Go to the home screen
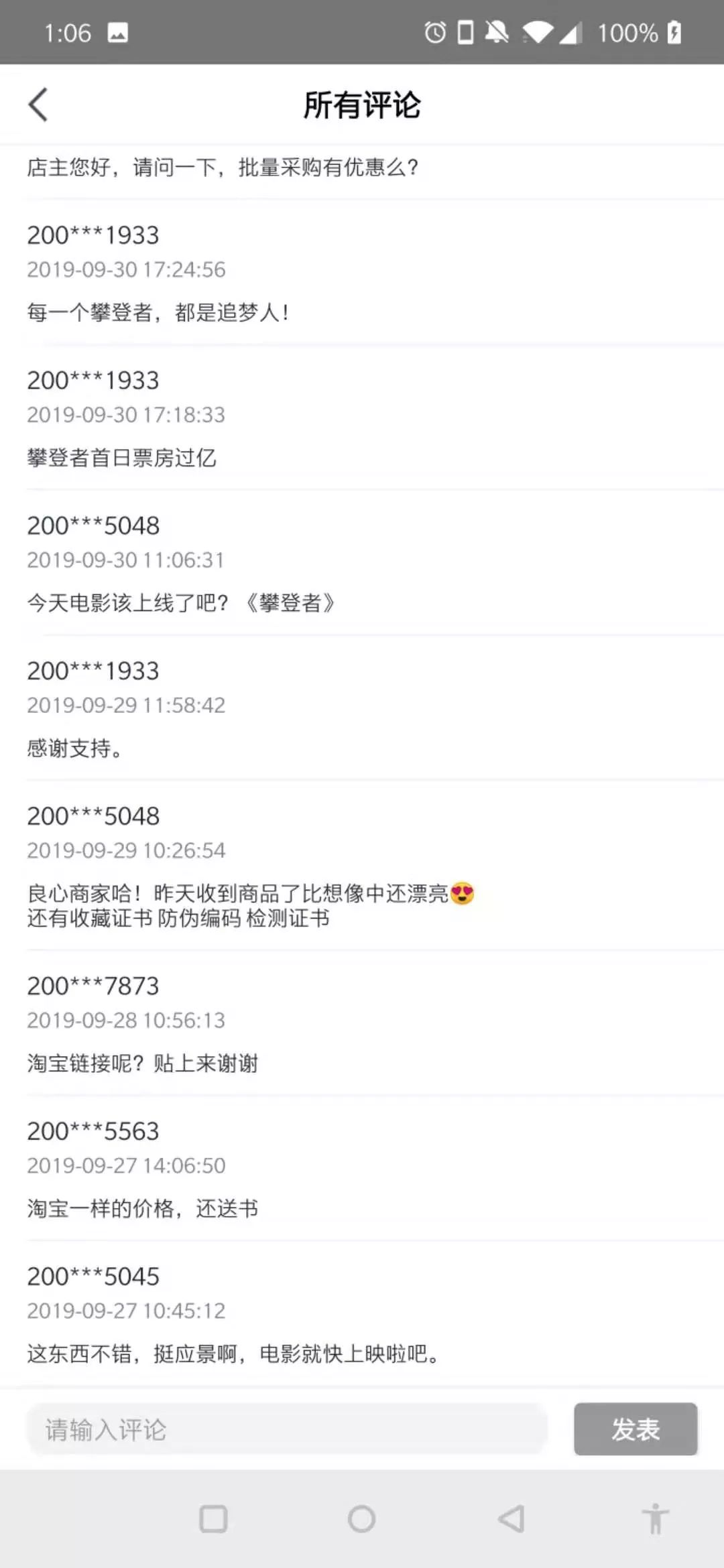This screenshot has height=1568, width=724. (x=362, y=1519)
